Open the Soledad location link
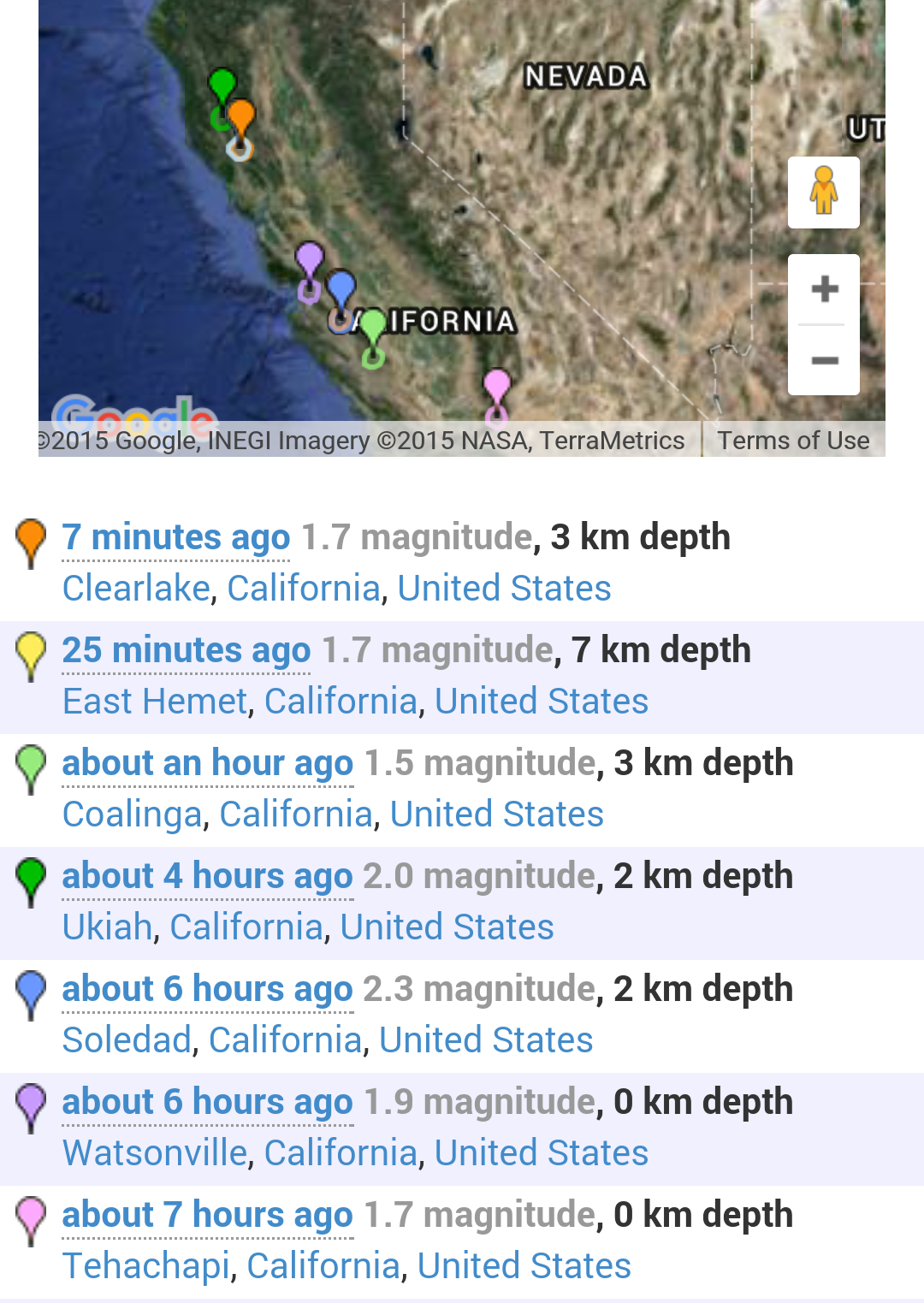Screen dimensions: 924x1303 [x=127, y=1040]
